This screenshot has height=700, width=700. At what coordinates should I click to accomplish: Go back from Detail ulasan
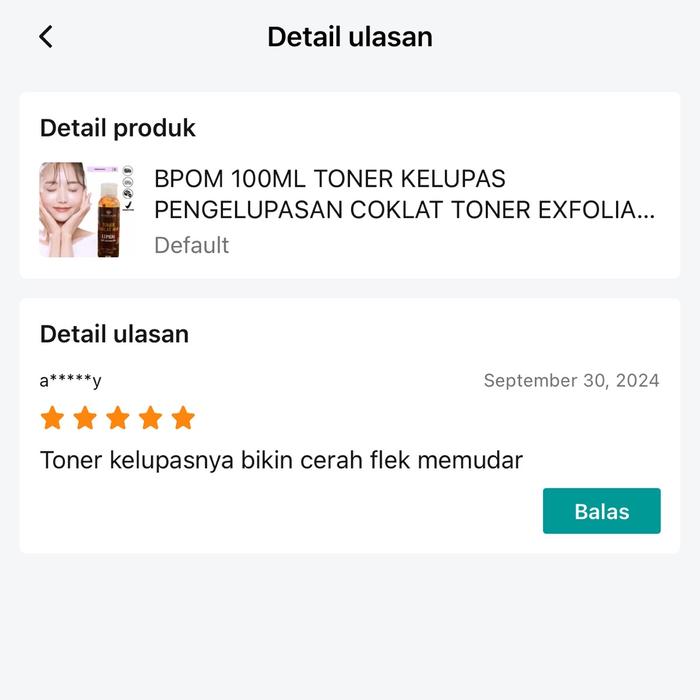pos(45,37)
